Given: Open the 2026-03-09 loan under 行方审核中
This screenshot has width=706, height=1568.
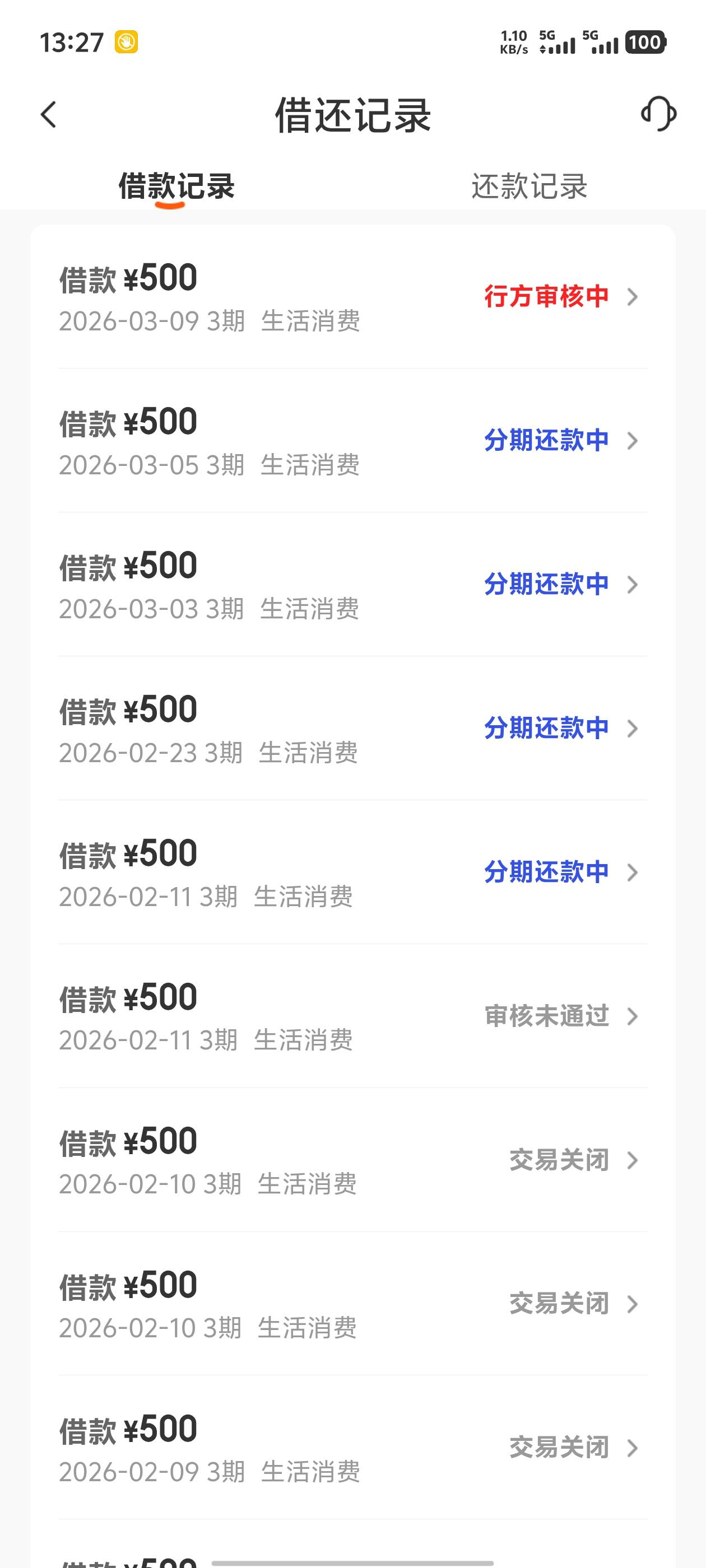Looking at the screenshot, I should pos(352,297).
